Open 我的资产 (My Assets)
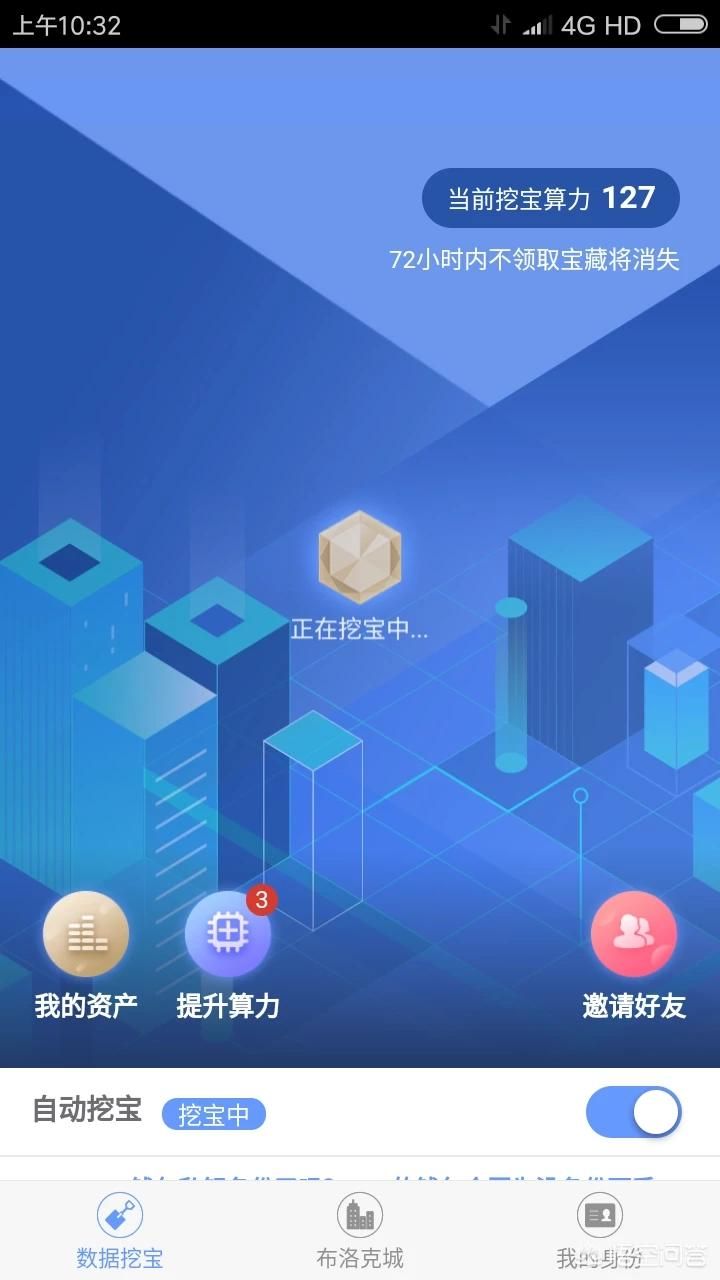This screenshot has height=1280, width=720. (86, 935)
